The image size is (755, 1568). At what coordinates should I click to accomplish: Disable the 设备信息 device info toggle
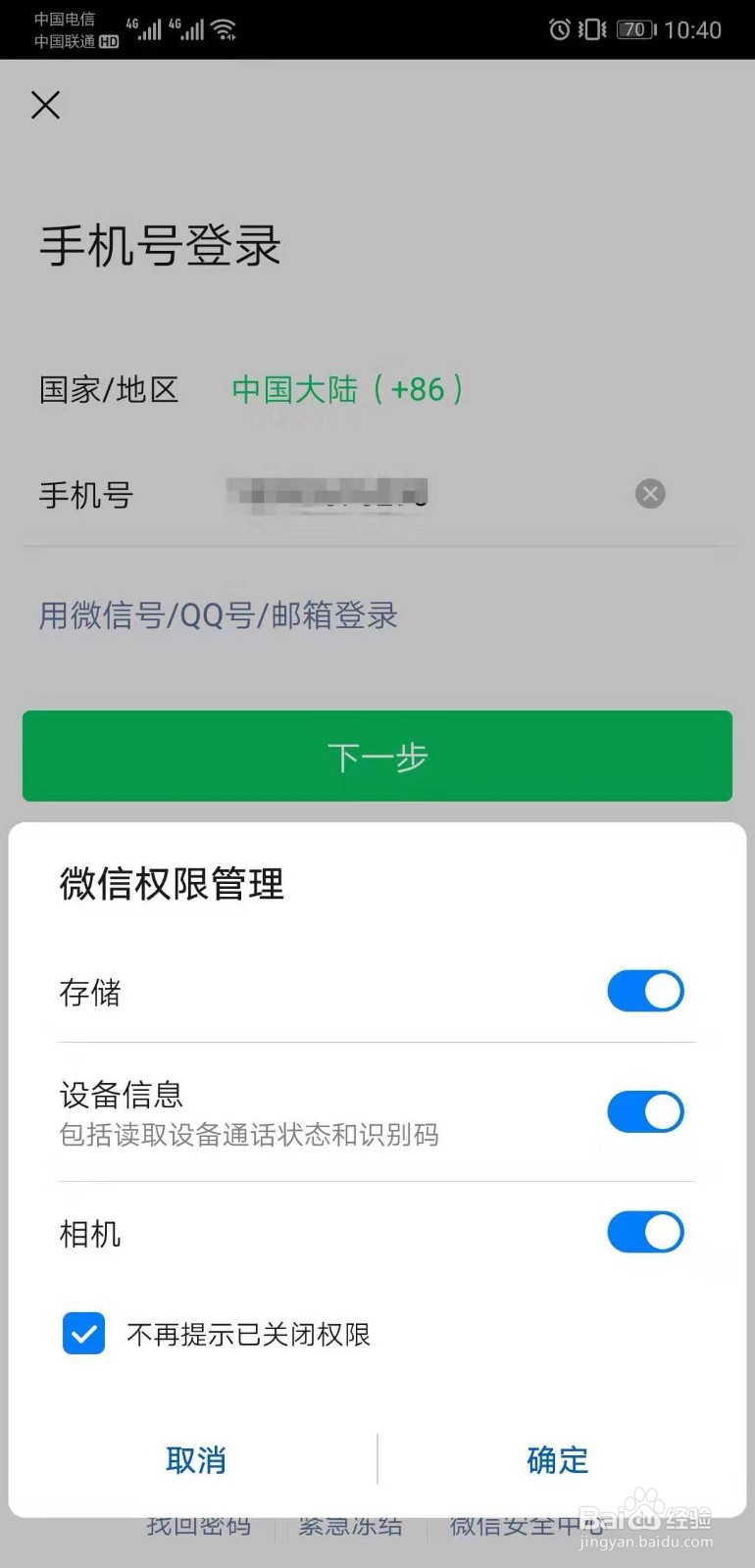645,1111
